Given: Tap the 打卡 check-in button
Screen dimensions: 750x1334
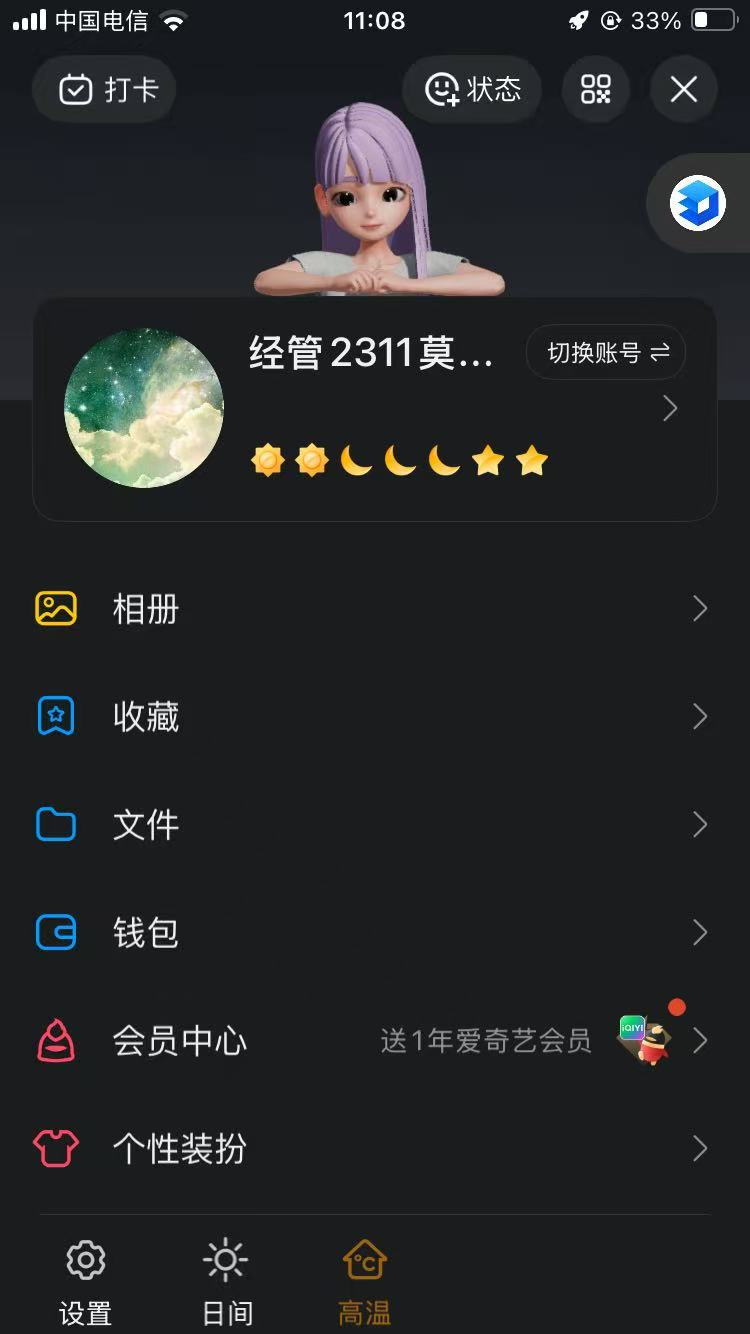Looking at the screenshot, I should pos(105,90).
